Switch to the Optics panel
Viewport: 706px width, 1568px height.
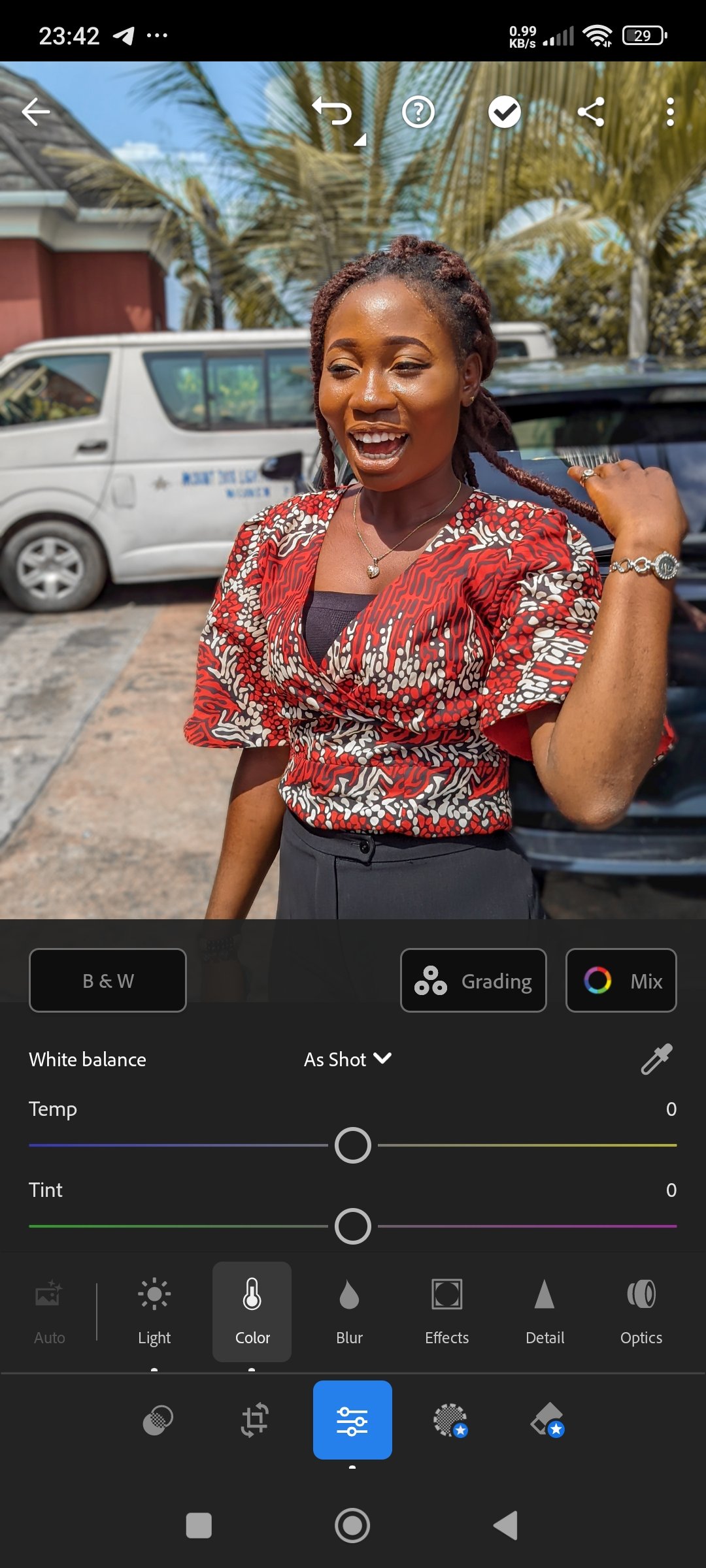tap(641, 1311)
